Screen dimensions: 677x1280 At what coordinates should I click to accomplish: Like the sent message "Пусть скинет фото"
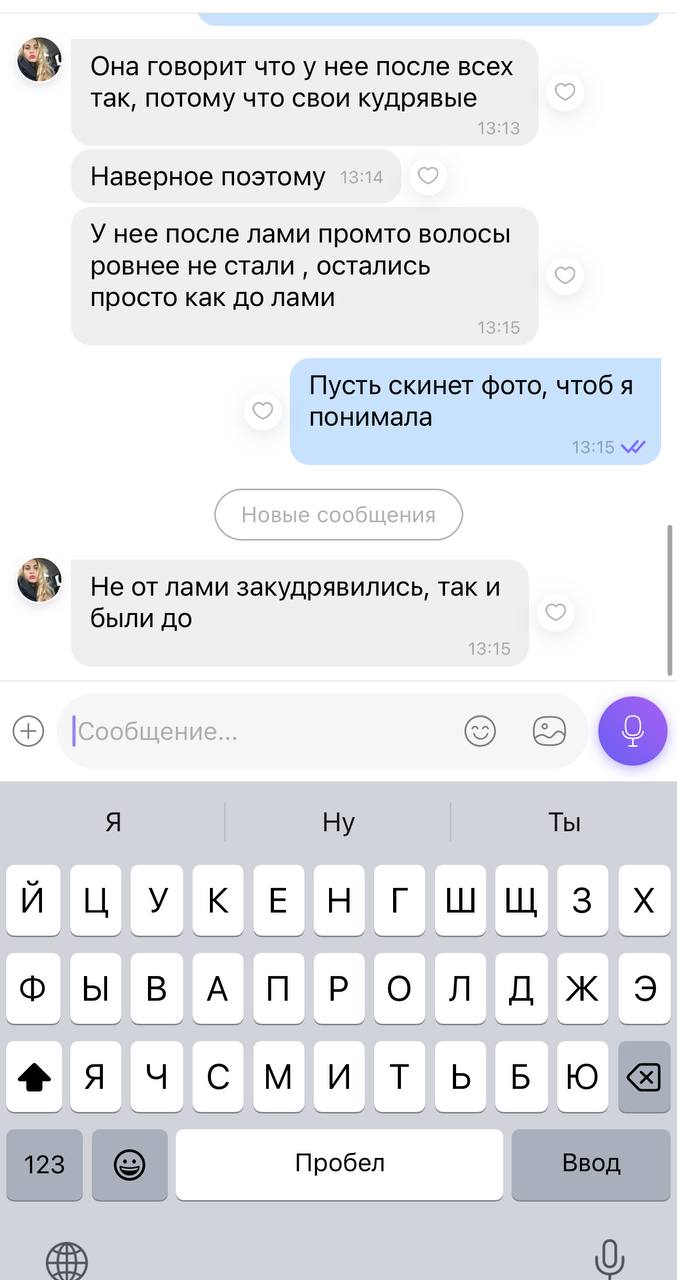click(x=263, y=411)
